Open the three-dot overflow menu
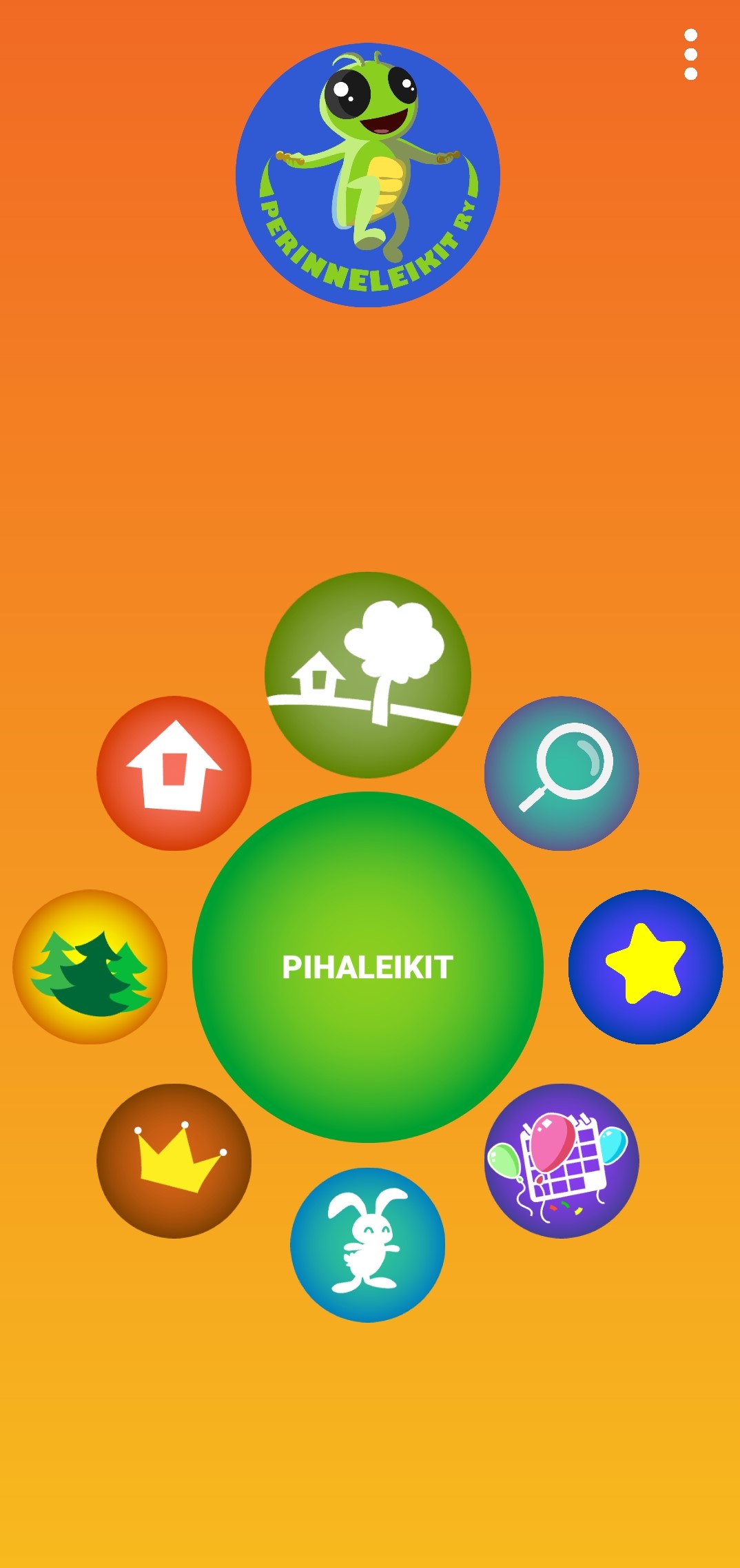 coord(690,54)
